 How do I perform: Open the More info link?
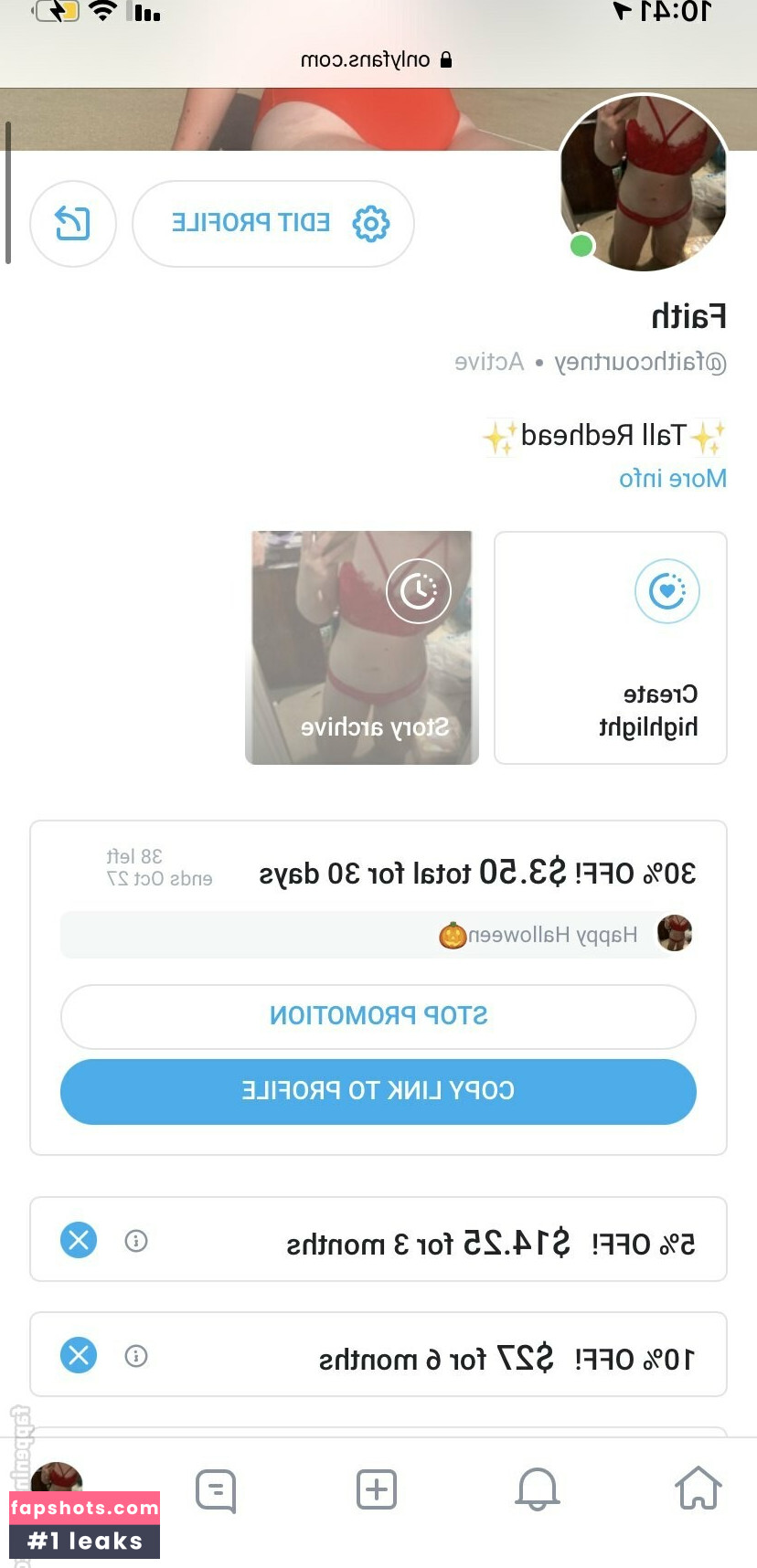[673, 478]
